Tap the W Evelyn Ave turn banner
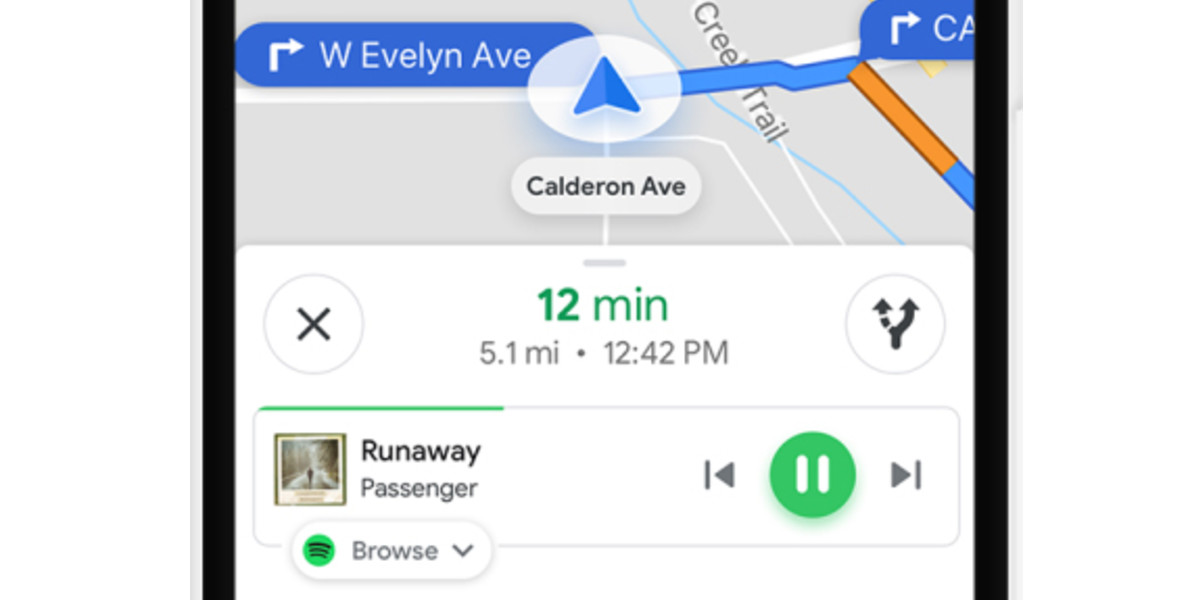 pyautogui.click(x=400, y=56)
